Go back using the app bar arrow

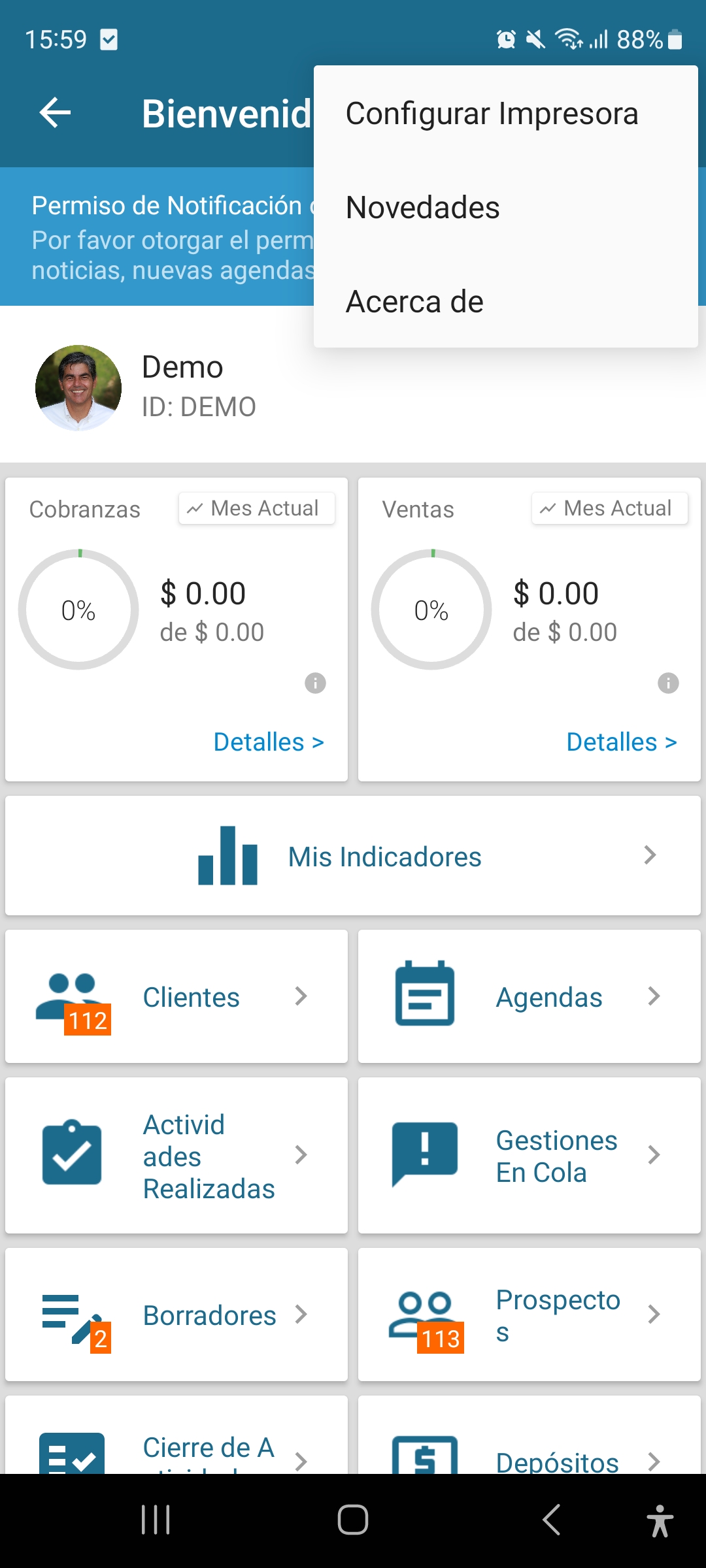55,113
